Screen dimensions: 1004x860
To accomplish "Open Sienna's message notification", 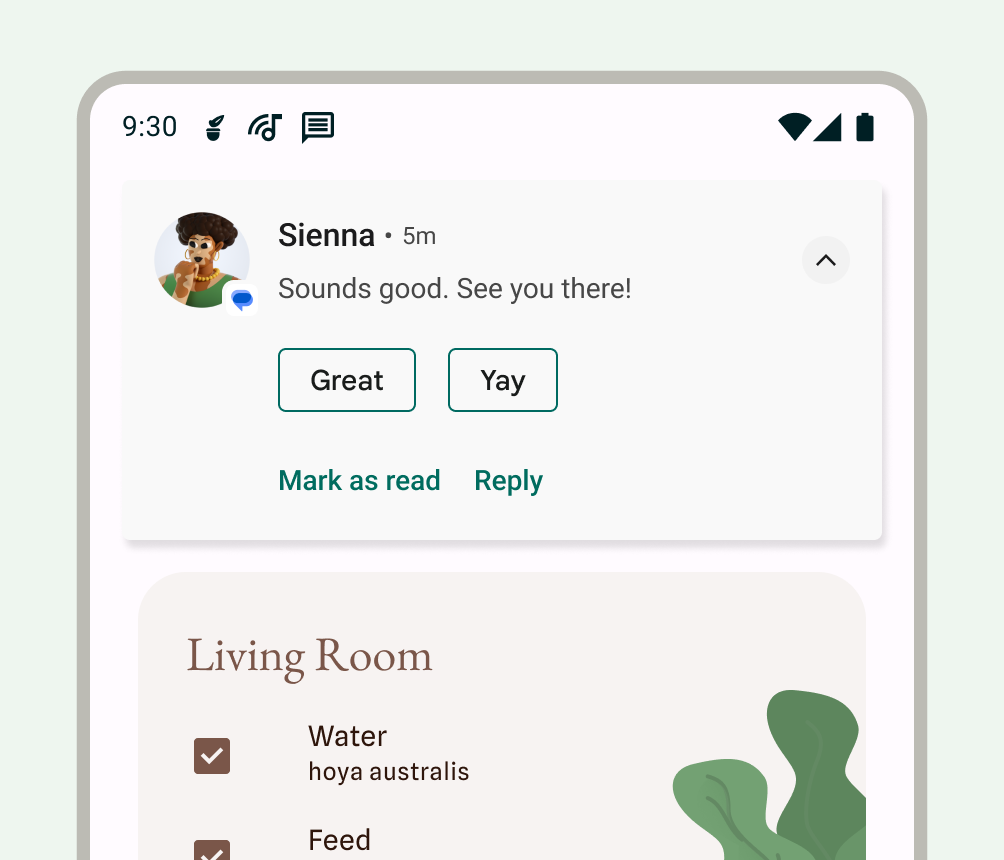I will click(x=454, y=289).
